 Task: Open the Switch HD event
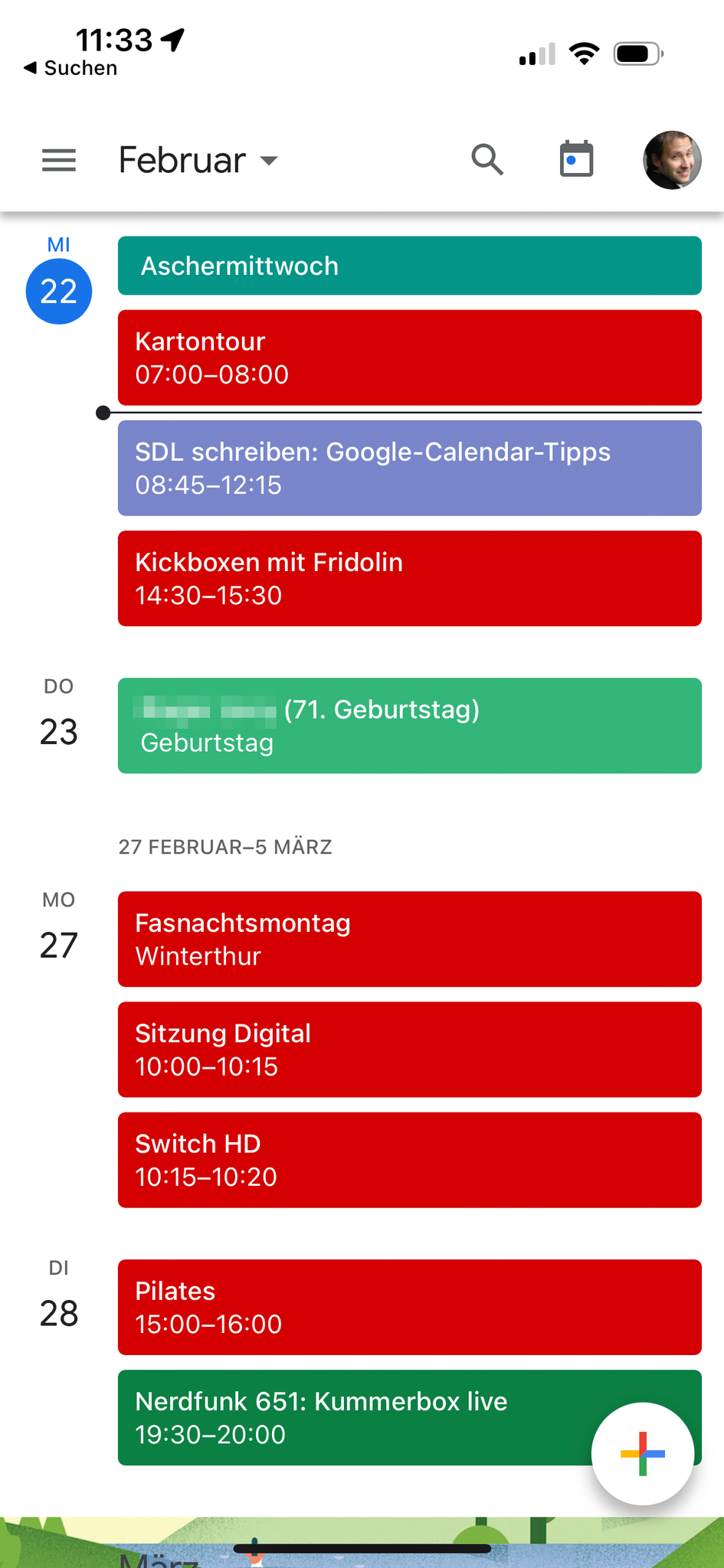pos(409,1160)
